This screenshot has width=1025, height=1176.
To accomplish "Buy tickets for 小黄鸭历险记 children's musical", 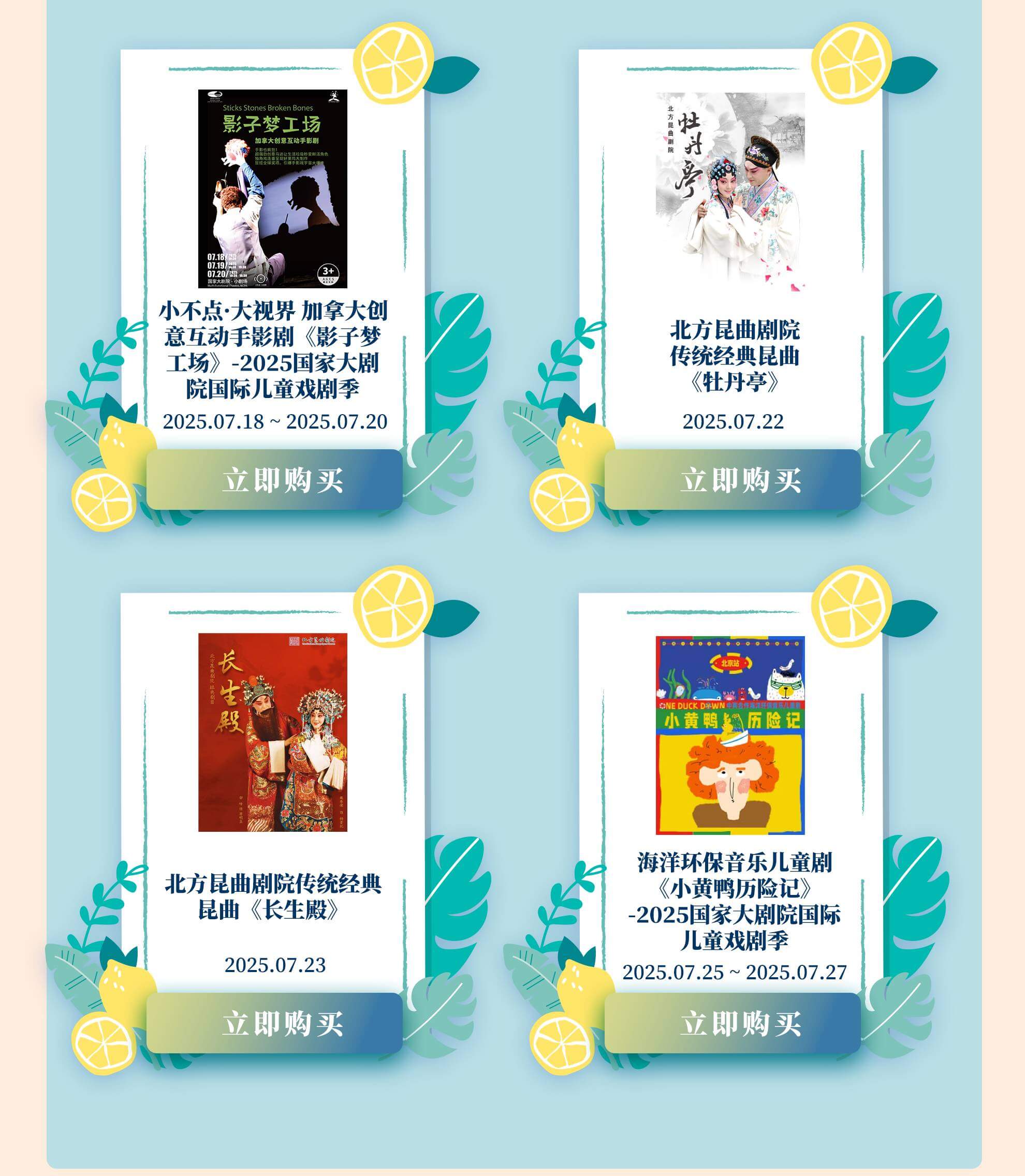I will point(732,1023).
